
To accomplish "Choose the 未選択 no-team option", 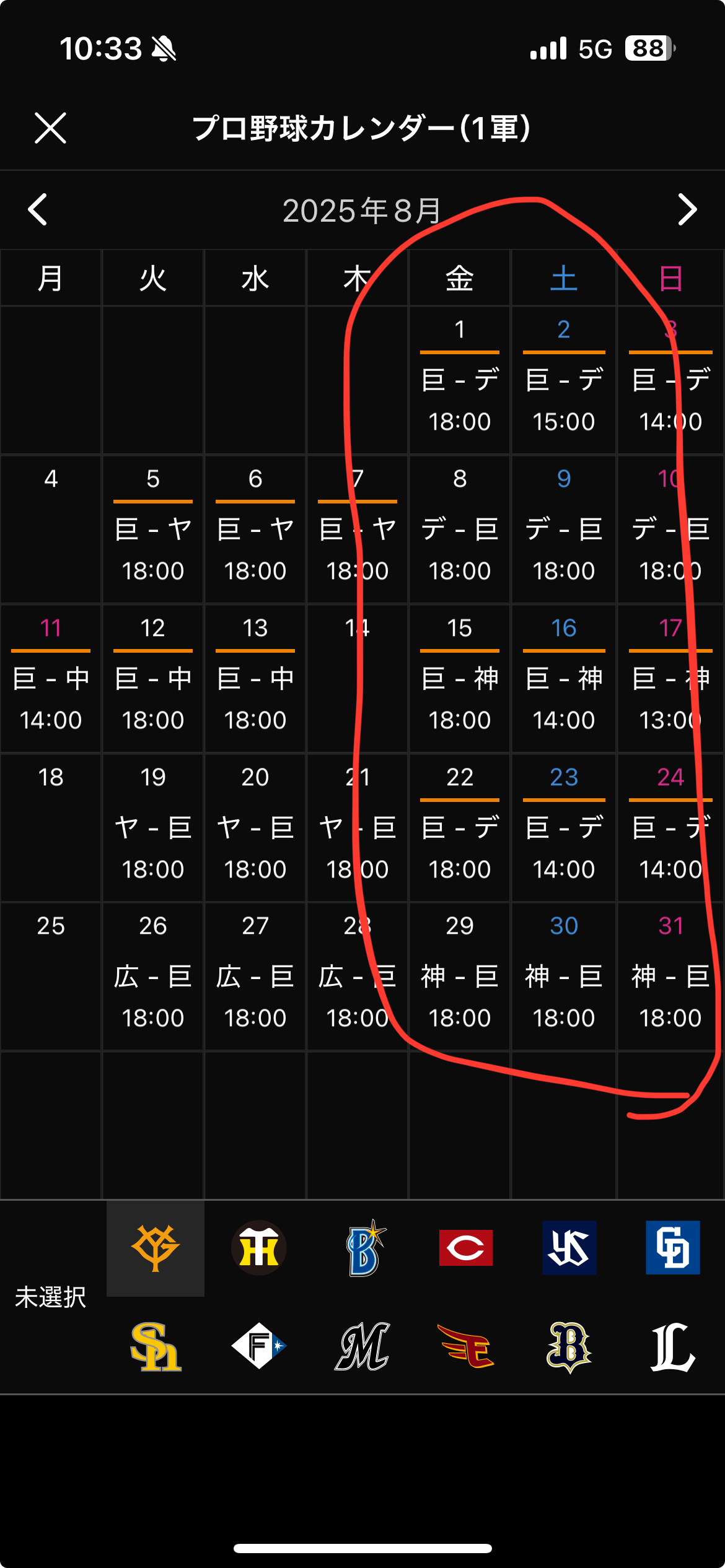I will pyautogui.click(x=51, y=1297).
